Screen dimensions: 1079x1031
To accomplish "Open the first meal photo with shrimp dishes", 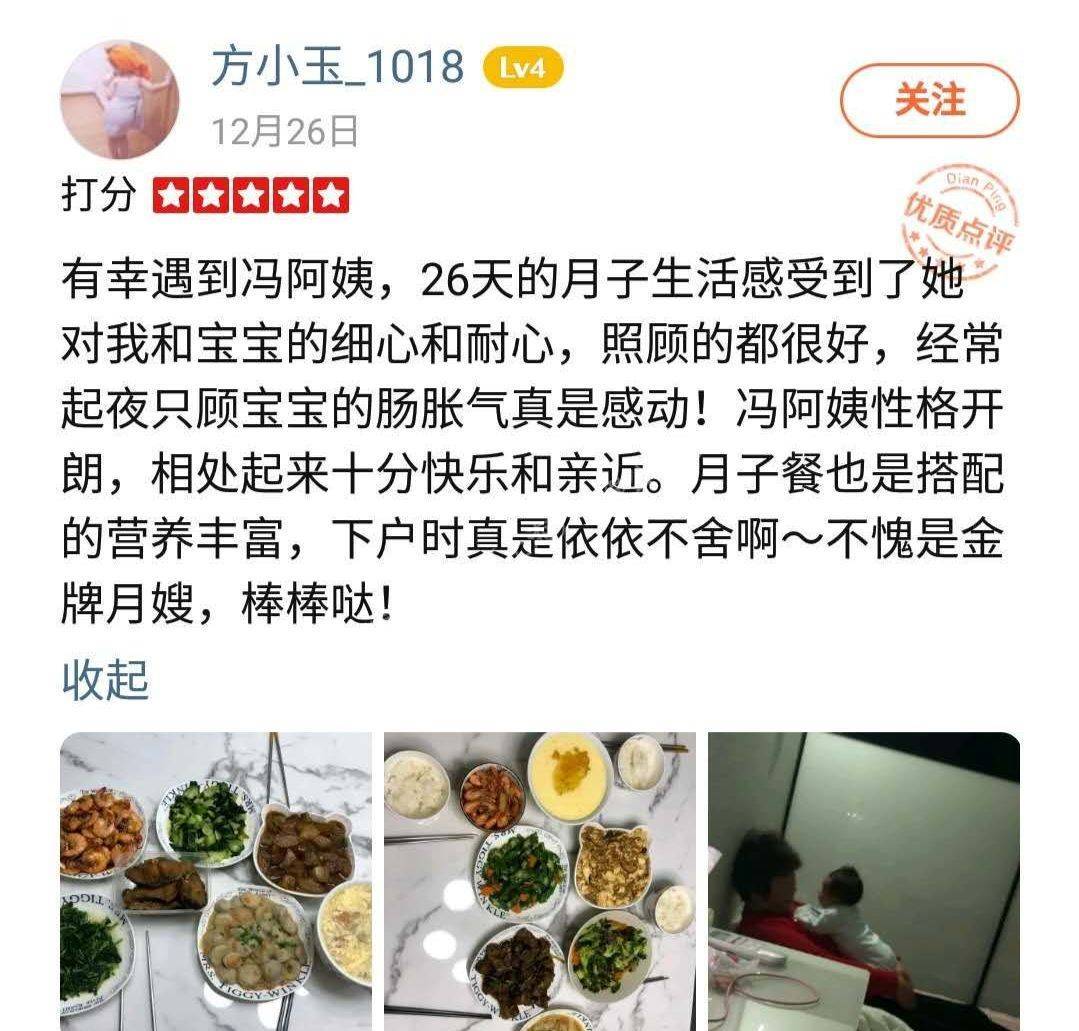I will tap(216, 880).
